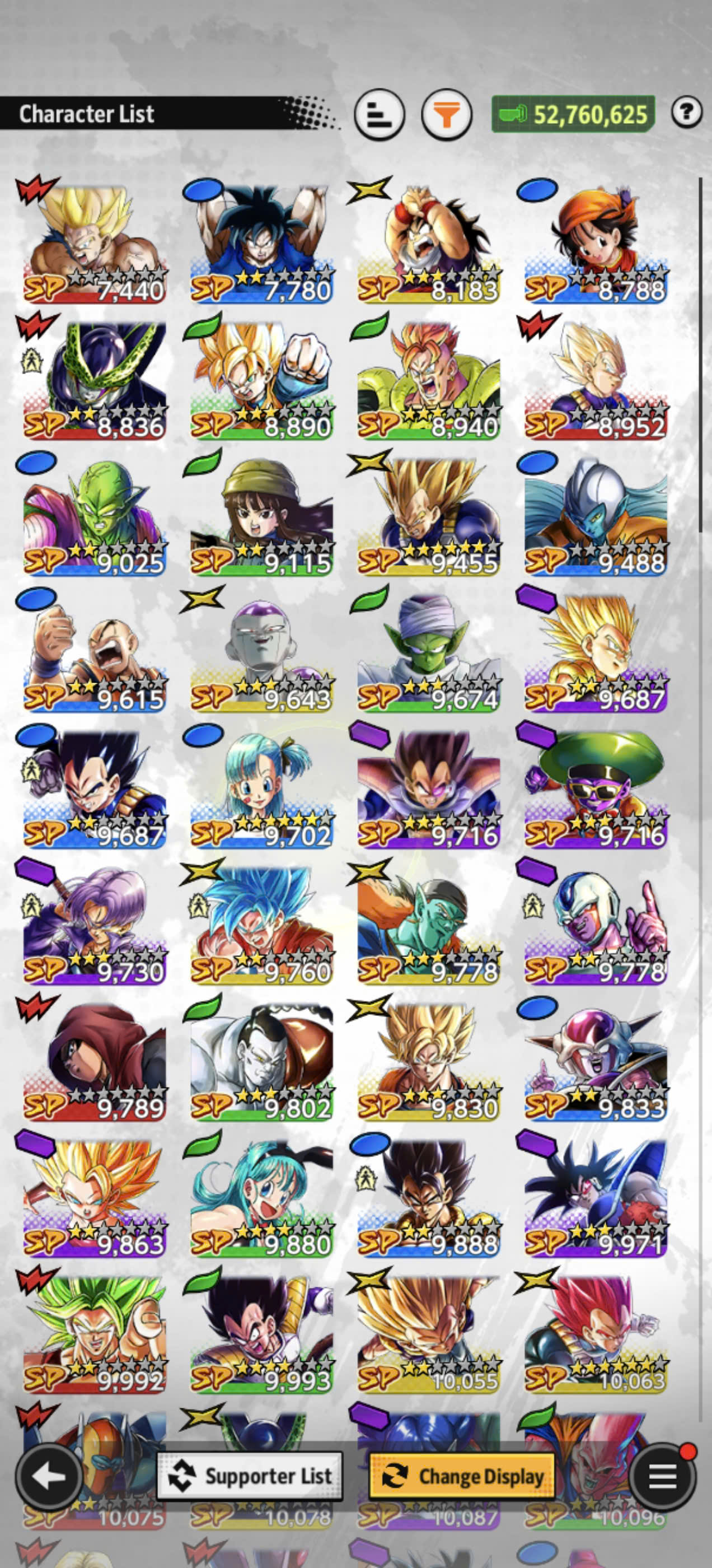Select the character with power 7,440

pyautogui.click(x=95, y=244)
